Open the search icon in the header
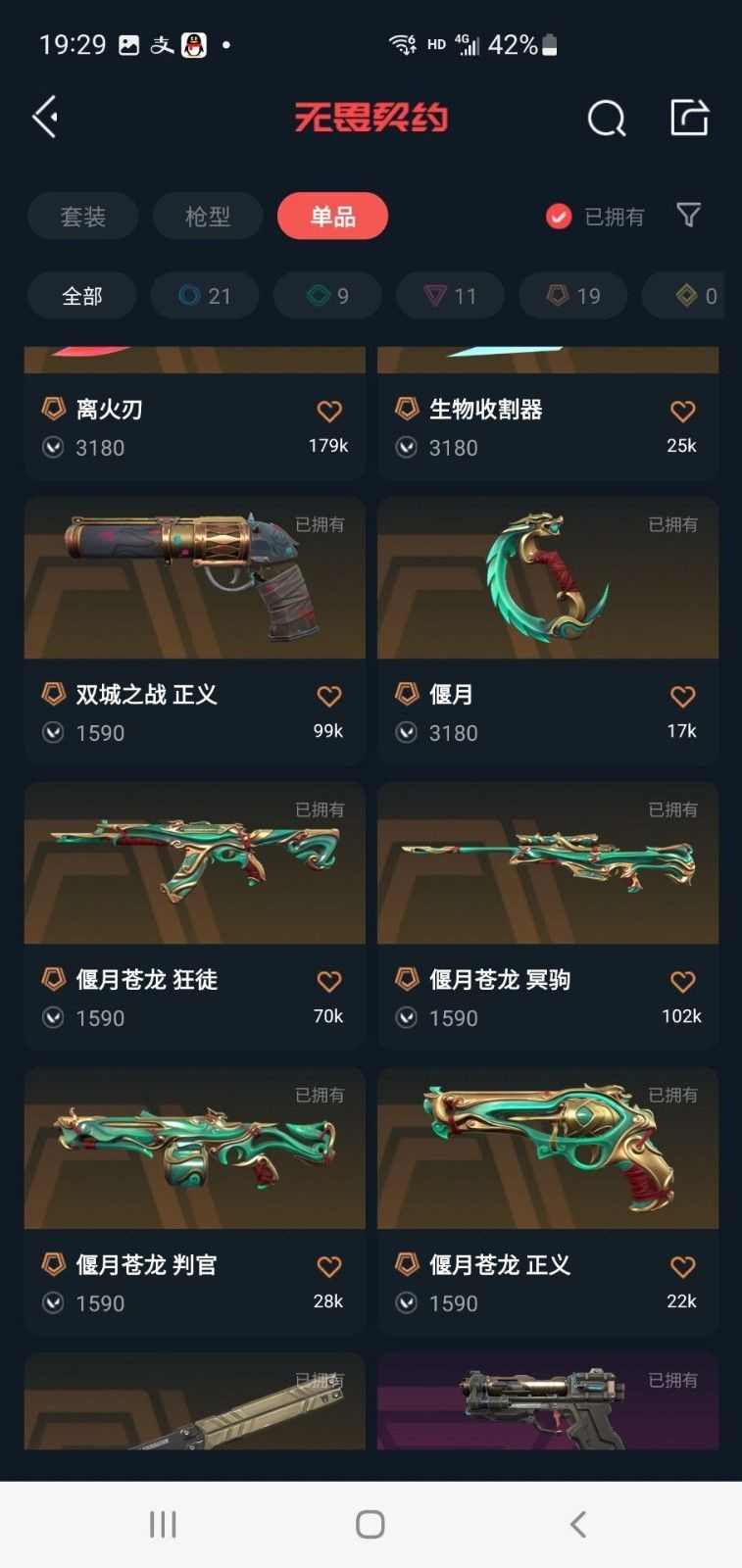Viewport: 742px width, 1568px height. coord(606,119)
